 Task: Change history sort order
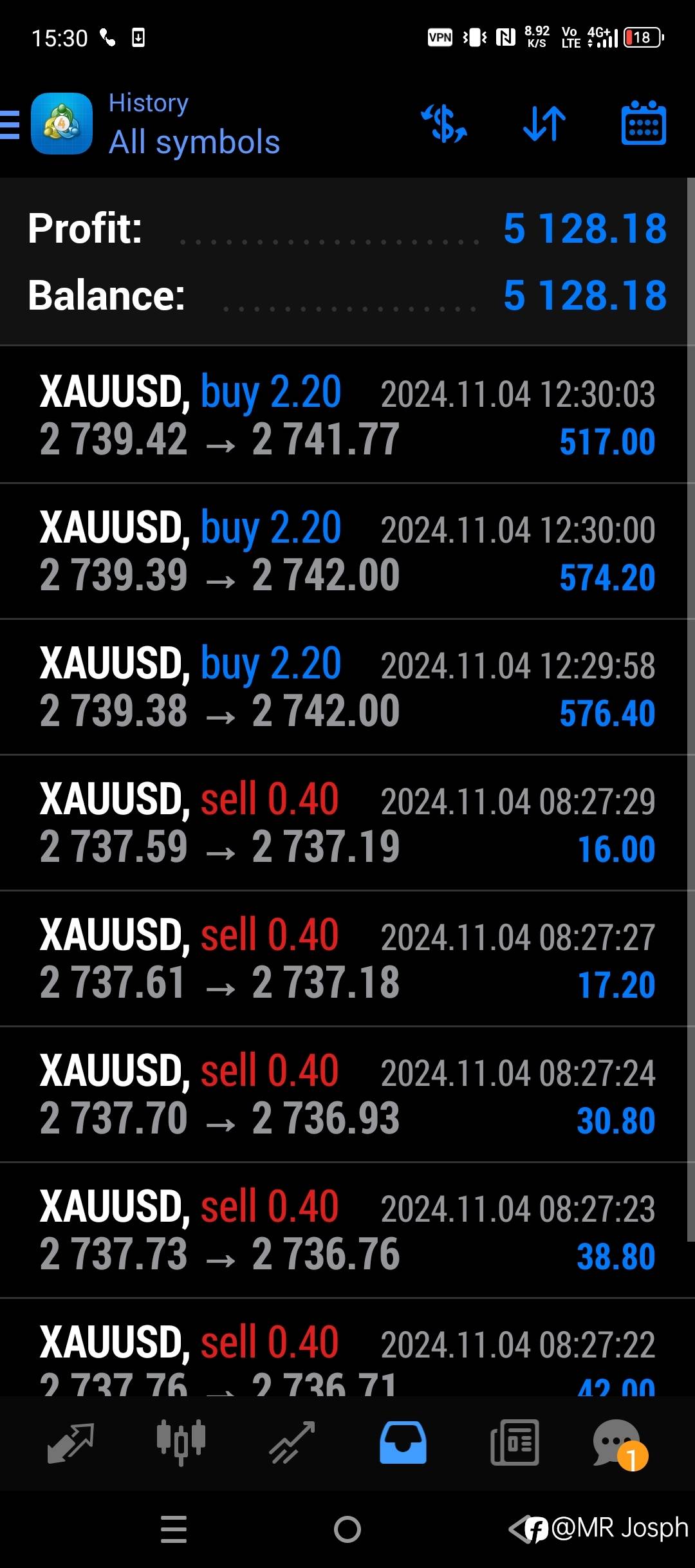tap(544, 124)
